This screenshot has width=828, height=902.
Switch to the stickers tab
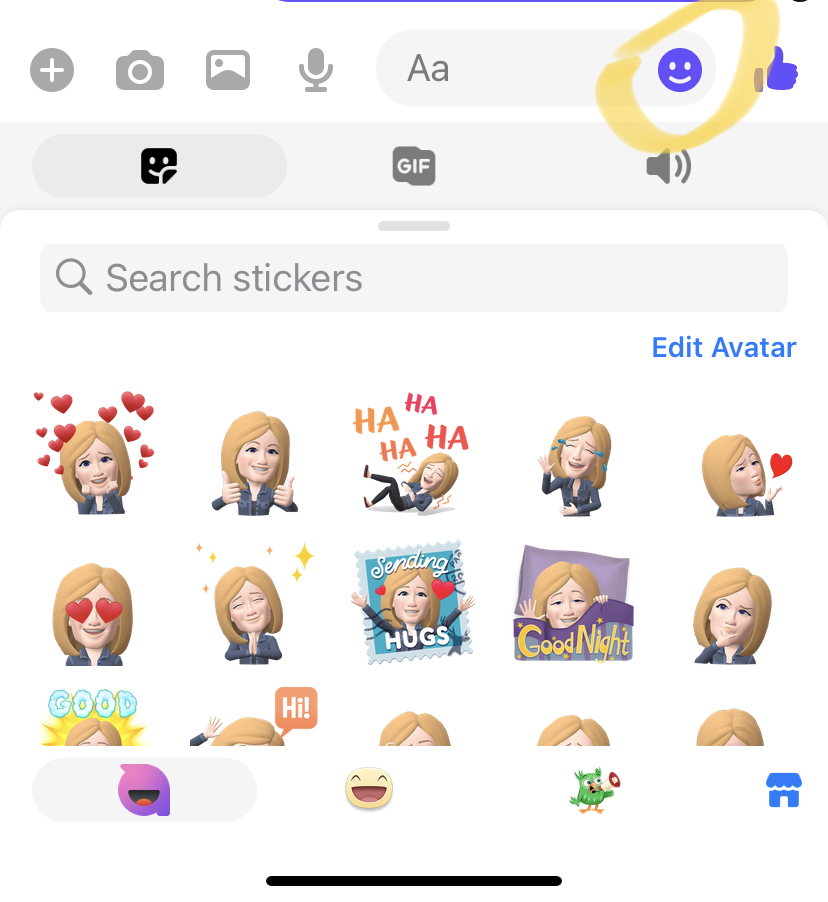point(159,166)
